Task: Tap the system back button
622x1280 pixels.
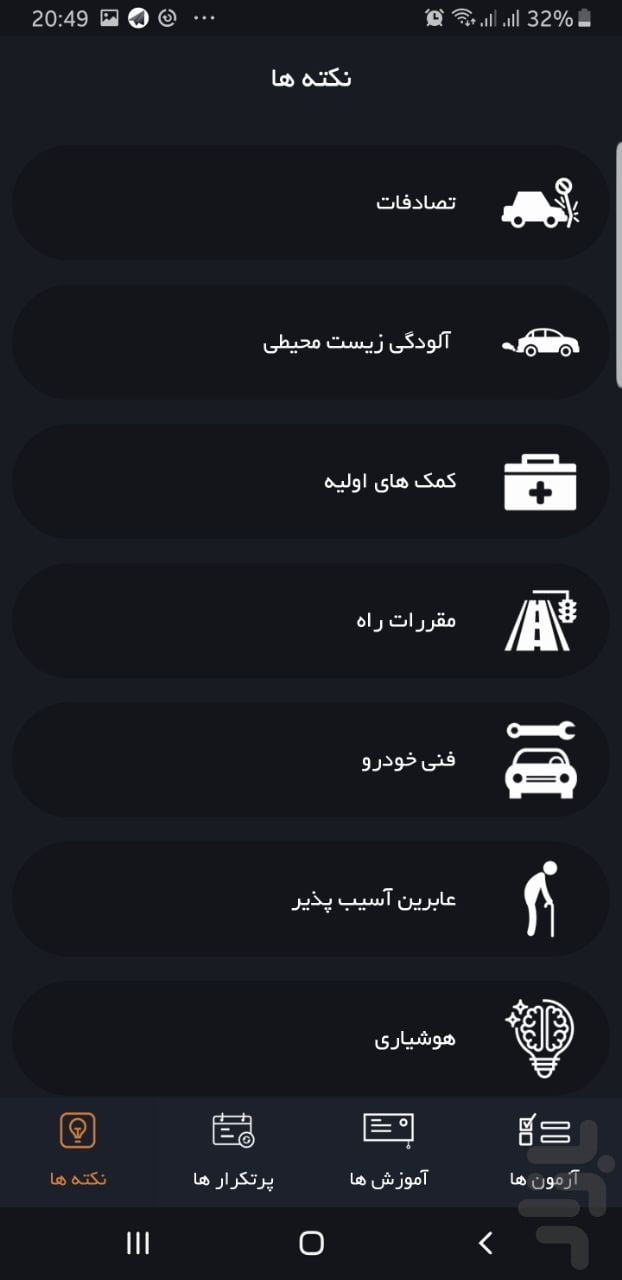Action: click(x=486, y=1243)
